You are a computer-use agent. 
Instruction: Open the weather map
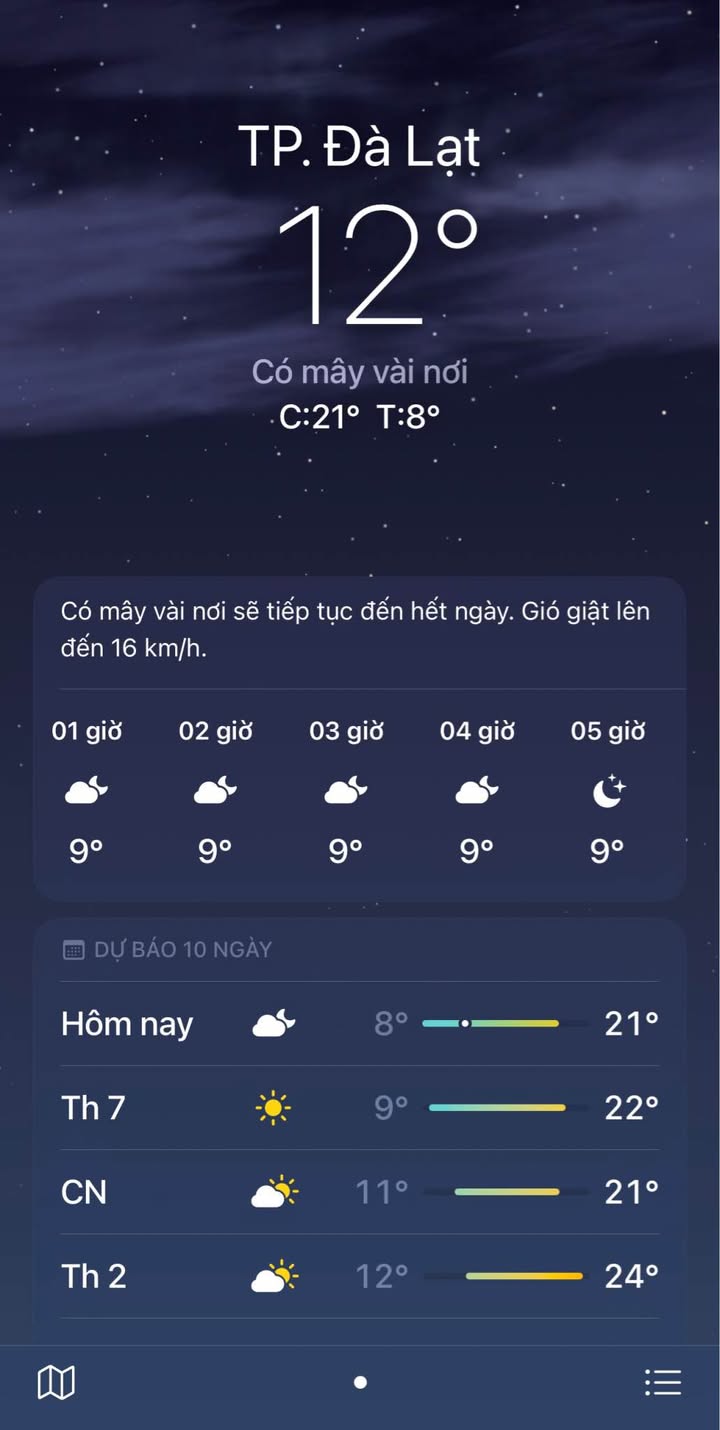[x=56, y=1383]
